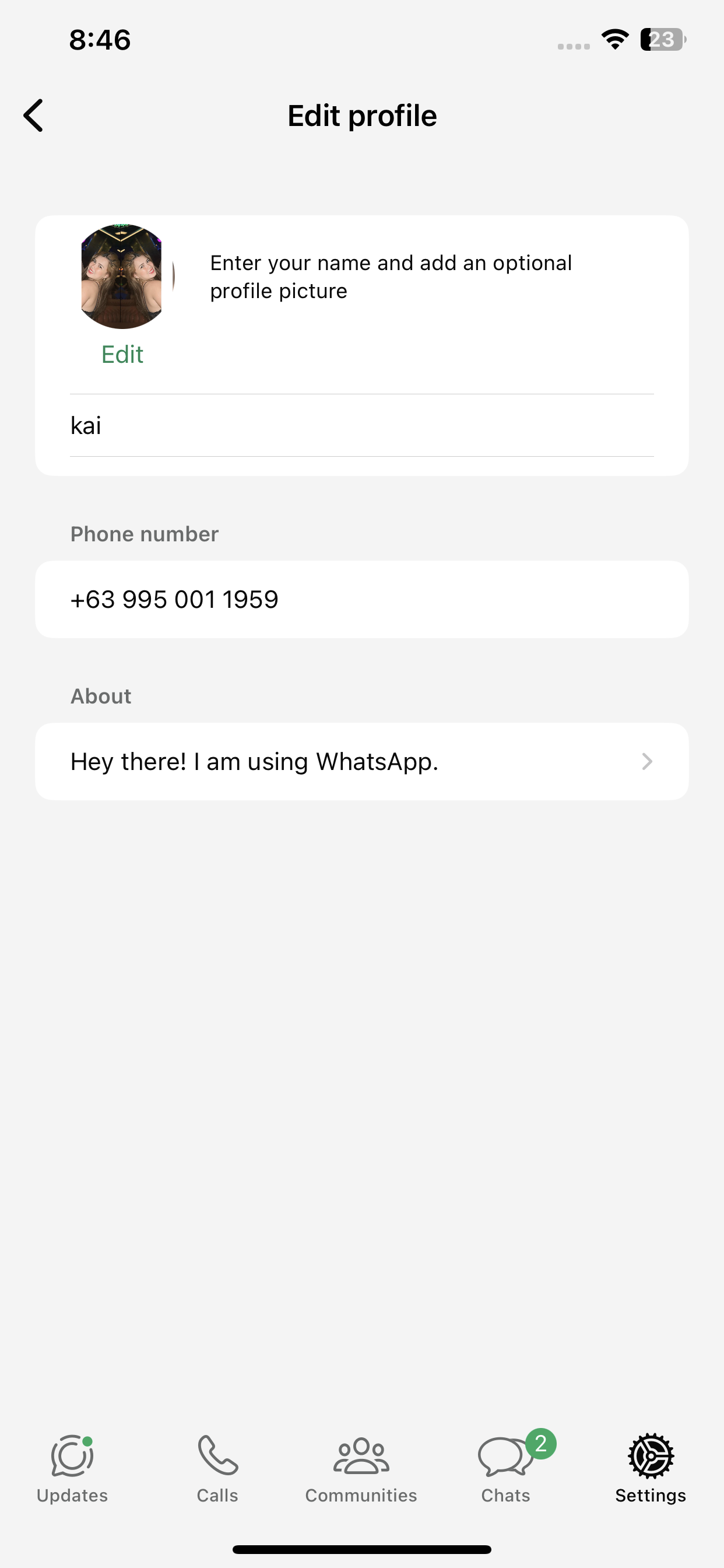Switch to the Updates tab
The width and height of the screenshot is (724, 1568).
pyautogui.click(x=72, y=1469)
